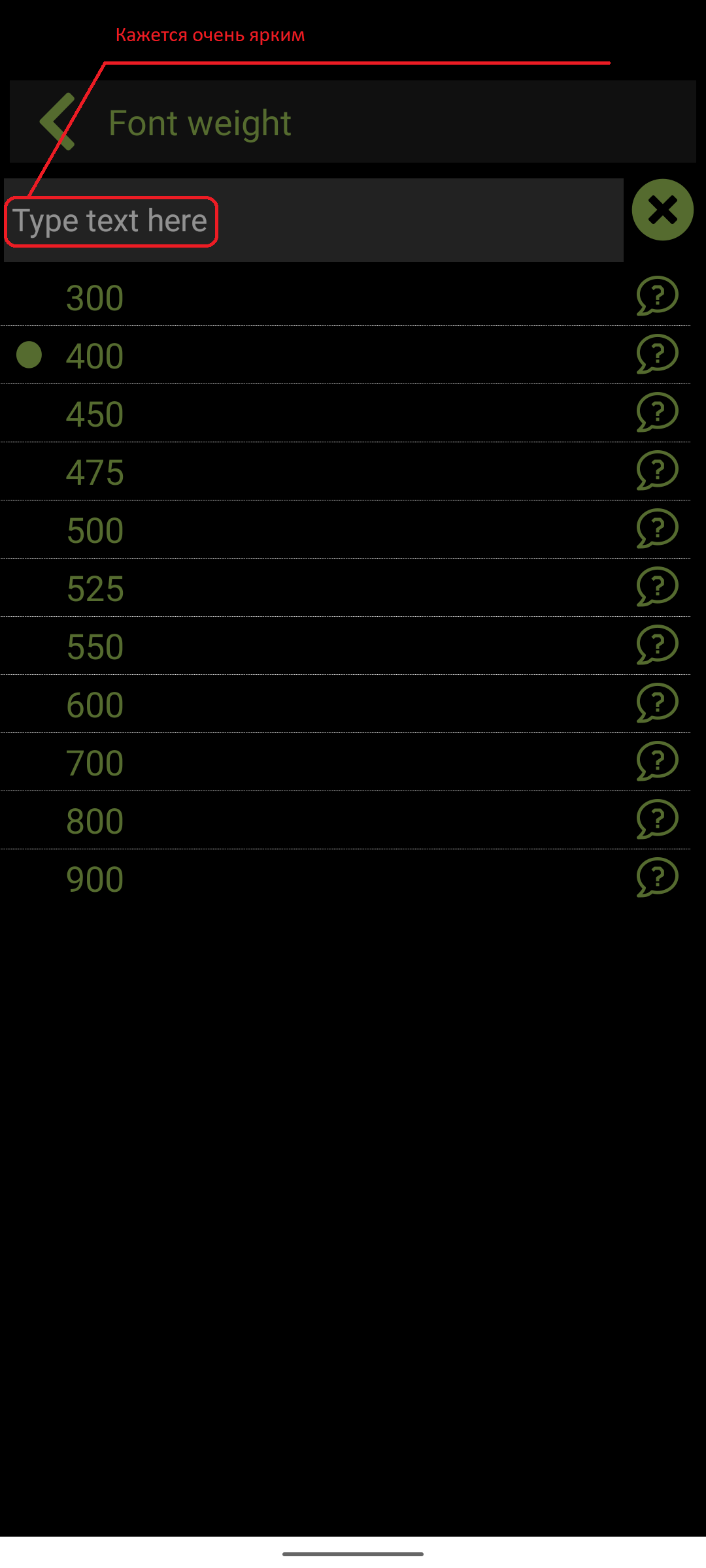
Task: Open help for font weight 300
Action: pyautogui.click(x=657, y=296)
